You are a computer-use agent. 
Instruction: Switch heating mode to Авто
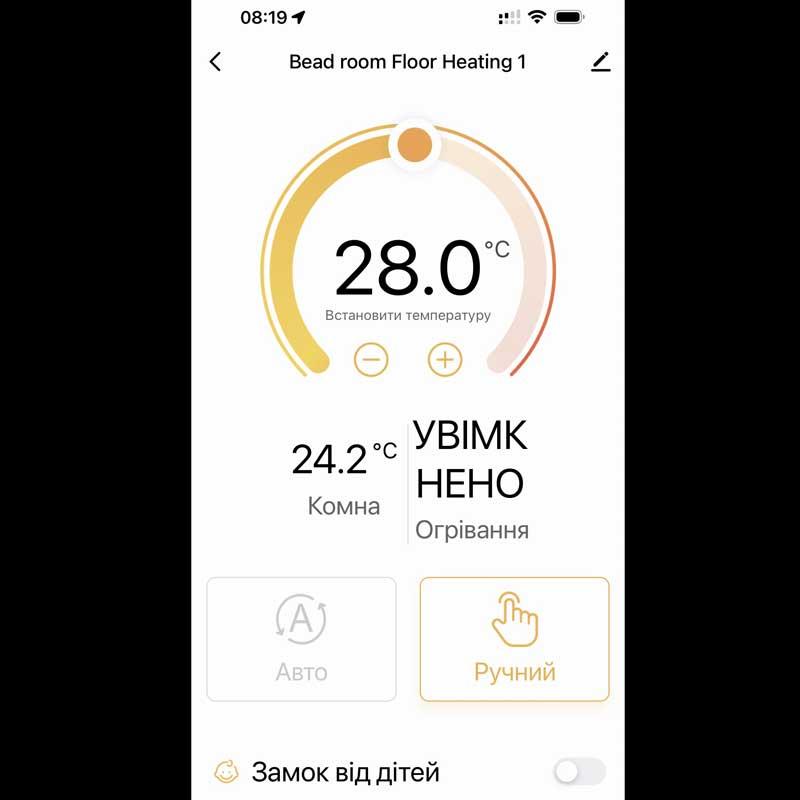[x=301, y=639]
